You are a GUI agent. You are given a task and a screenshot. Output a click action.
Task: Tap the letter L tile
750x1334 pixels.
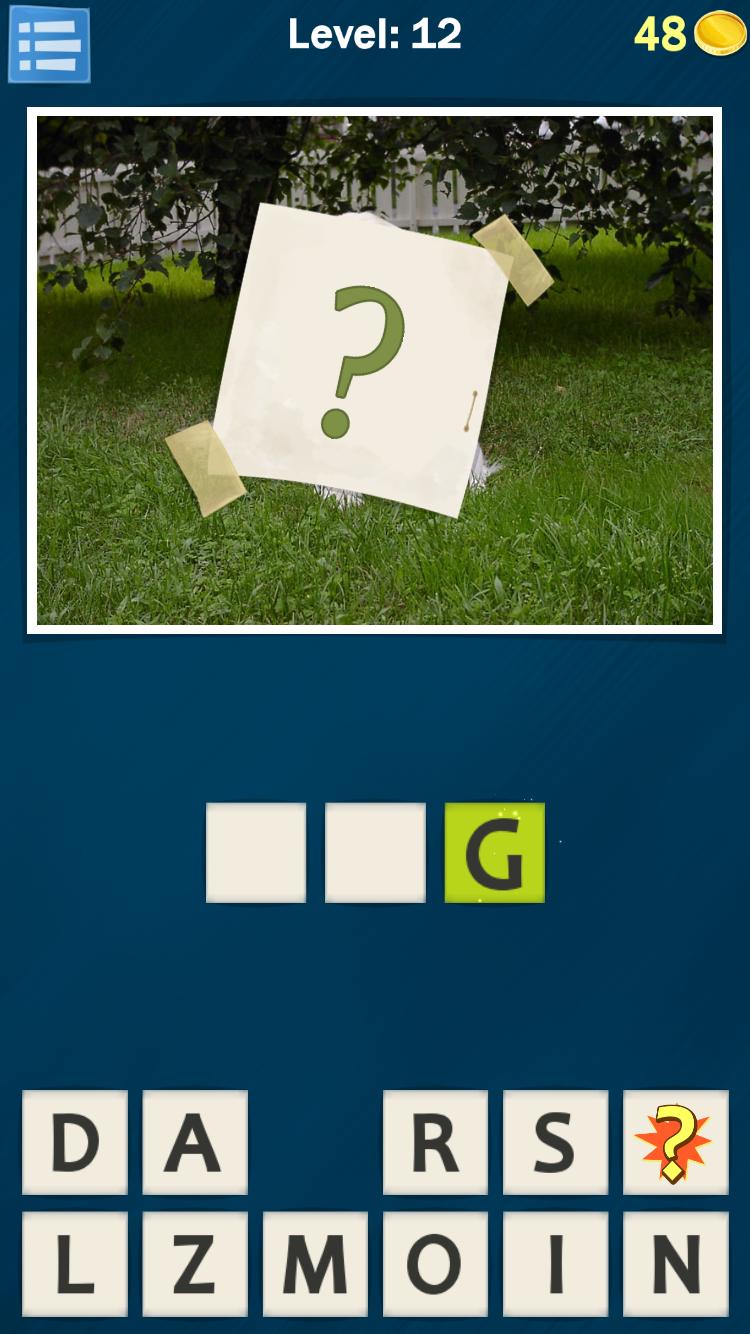point(75,1264)
